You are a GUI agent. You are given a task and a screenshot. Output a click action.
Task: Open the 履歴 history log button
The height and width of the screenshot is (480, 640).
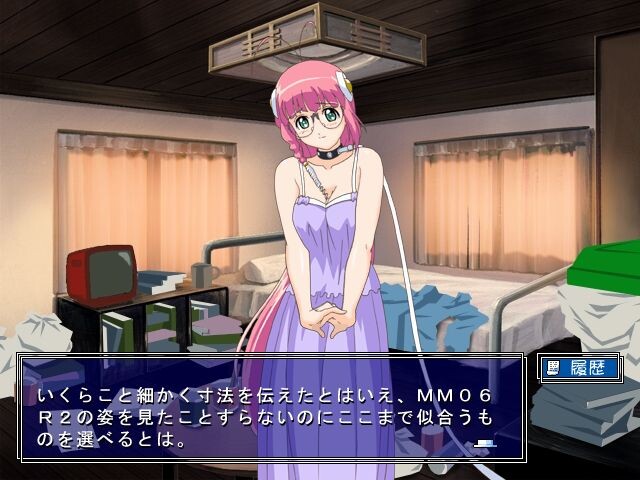point(580,368)
